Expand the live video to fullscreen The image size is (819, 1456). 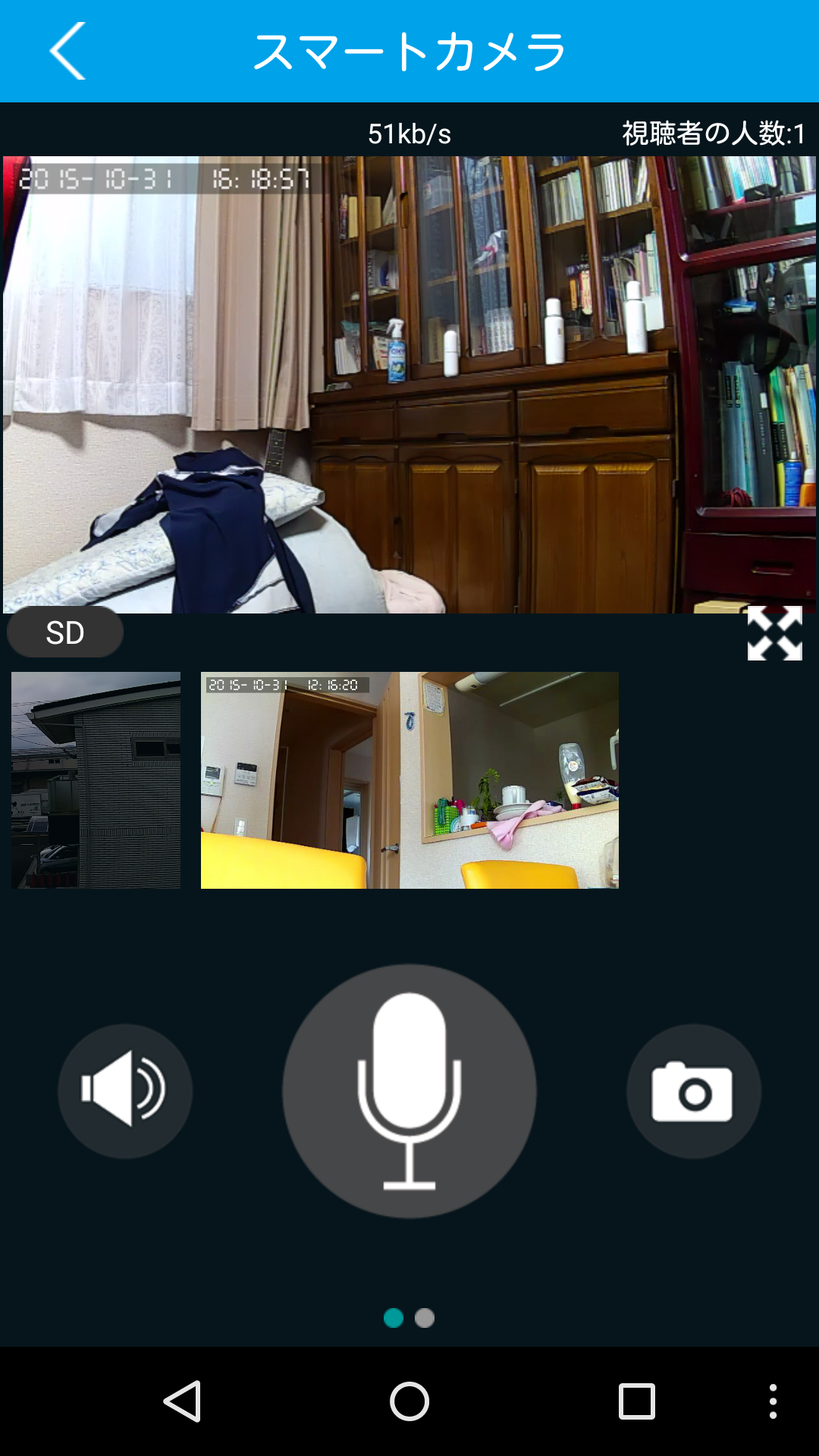[x=774, y=633]
